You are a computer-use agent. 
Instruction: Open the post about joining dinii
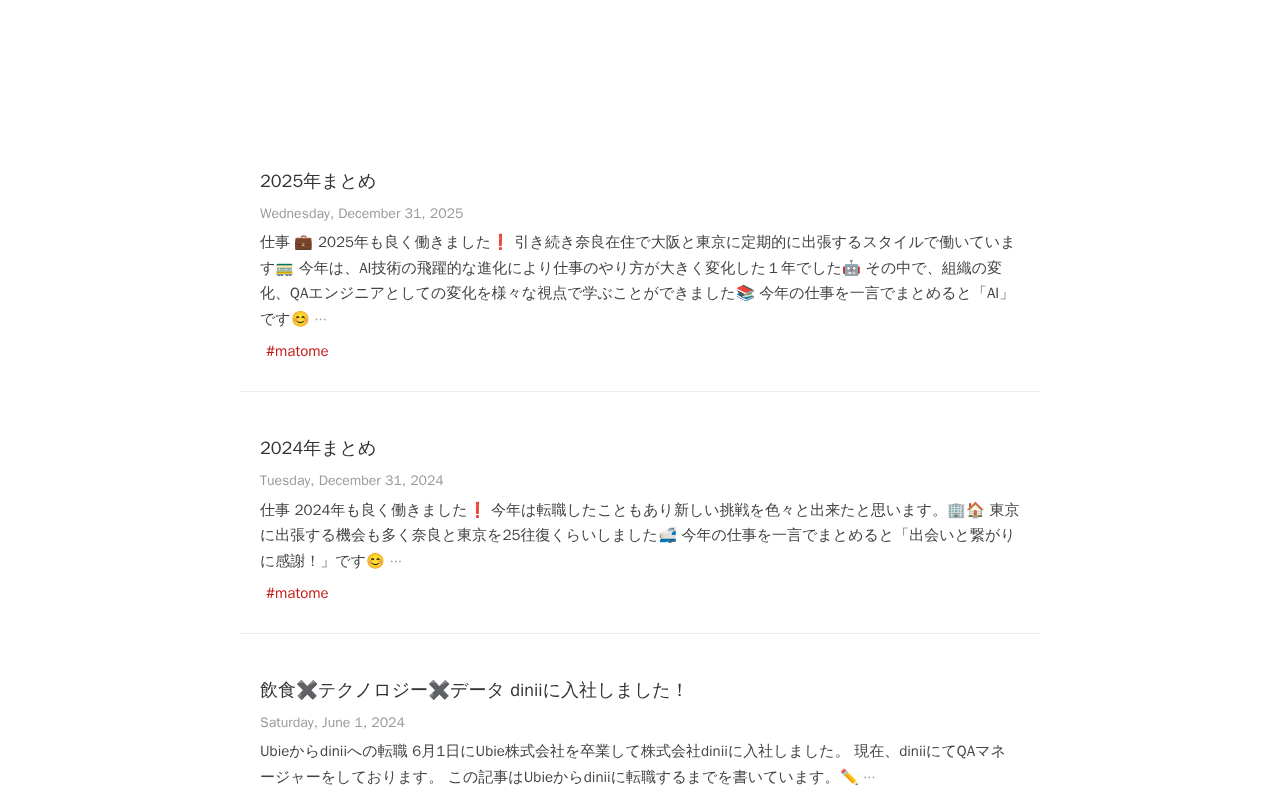474,690
